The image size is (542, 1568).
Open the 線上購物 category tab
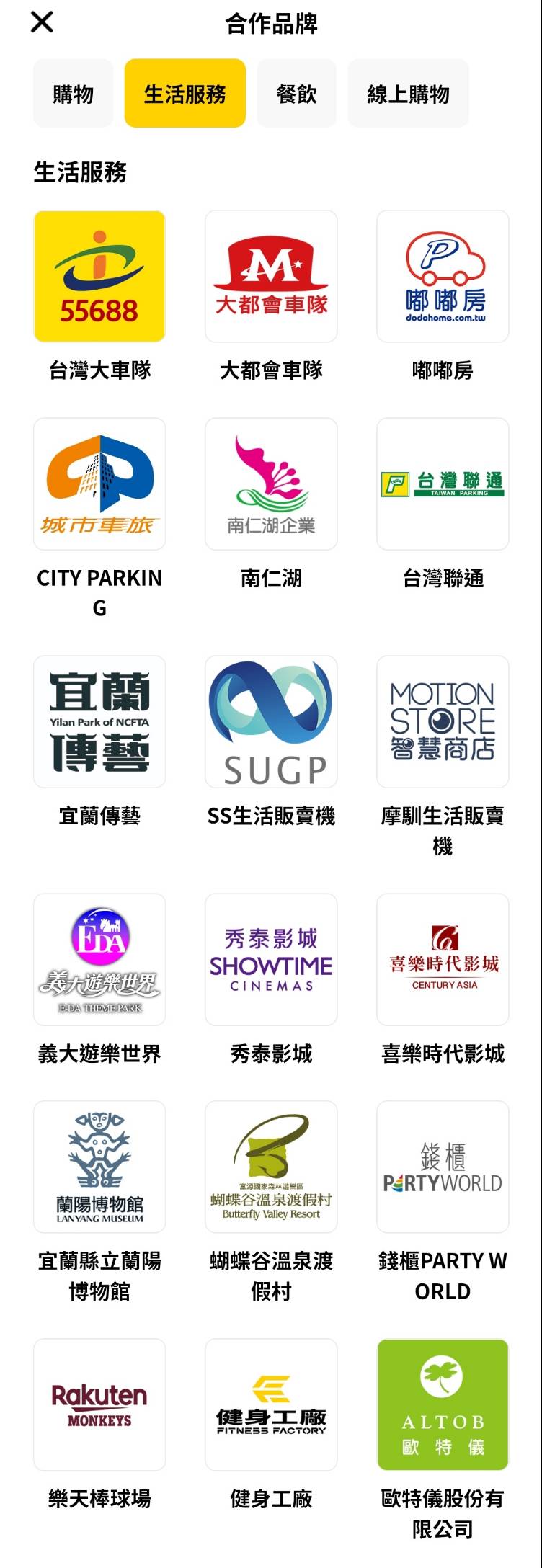[408, 94]
